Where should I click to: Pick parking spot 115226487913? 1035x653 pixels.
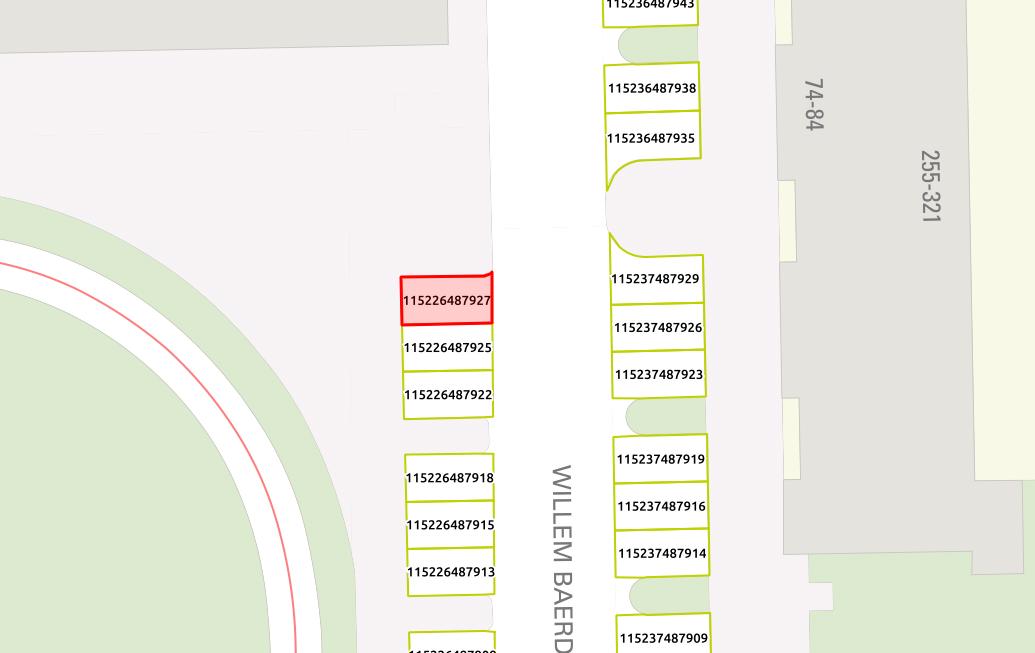coord(451,572)
